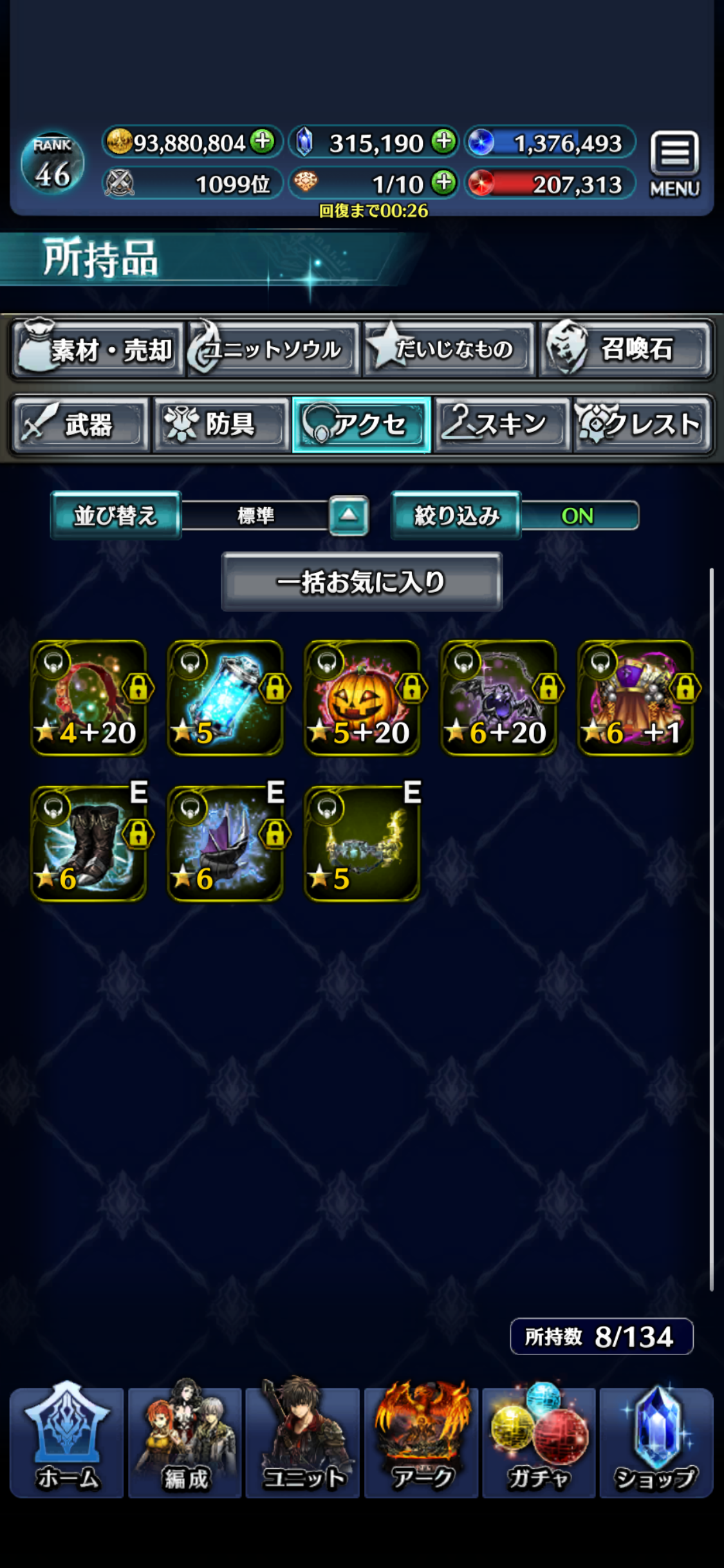
Task: Open the 並び替え sort options
Action: [116, 516]
